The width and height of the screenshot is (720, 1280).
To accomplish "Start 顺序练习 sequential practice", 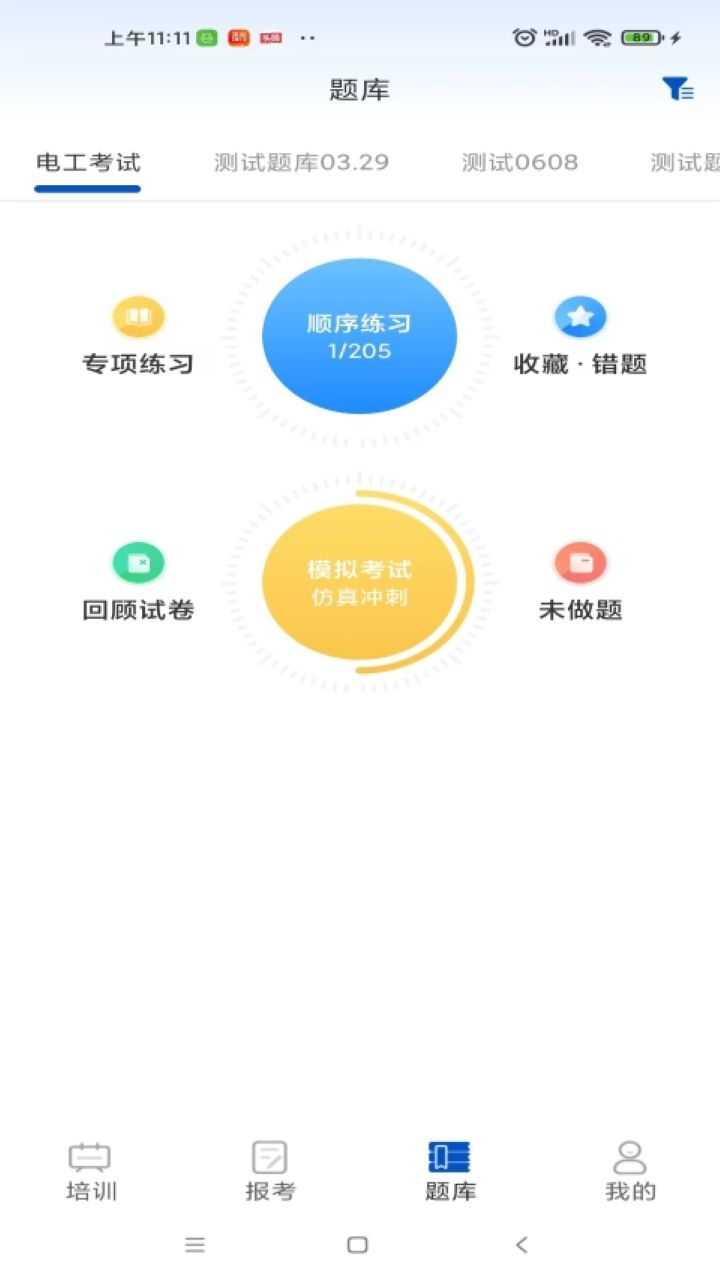I will 359,336.
